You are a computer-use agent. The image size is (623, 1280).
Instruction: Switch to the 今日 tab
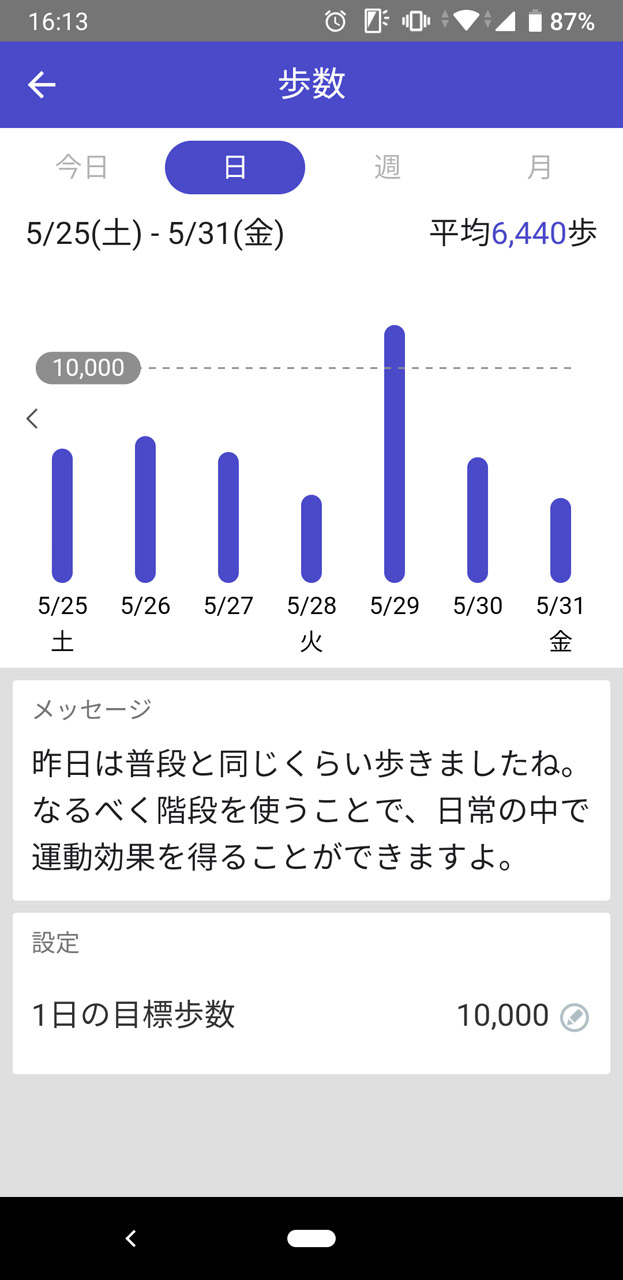[x=82, y=167]
